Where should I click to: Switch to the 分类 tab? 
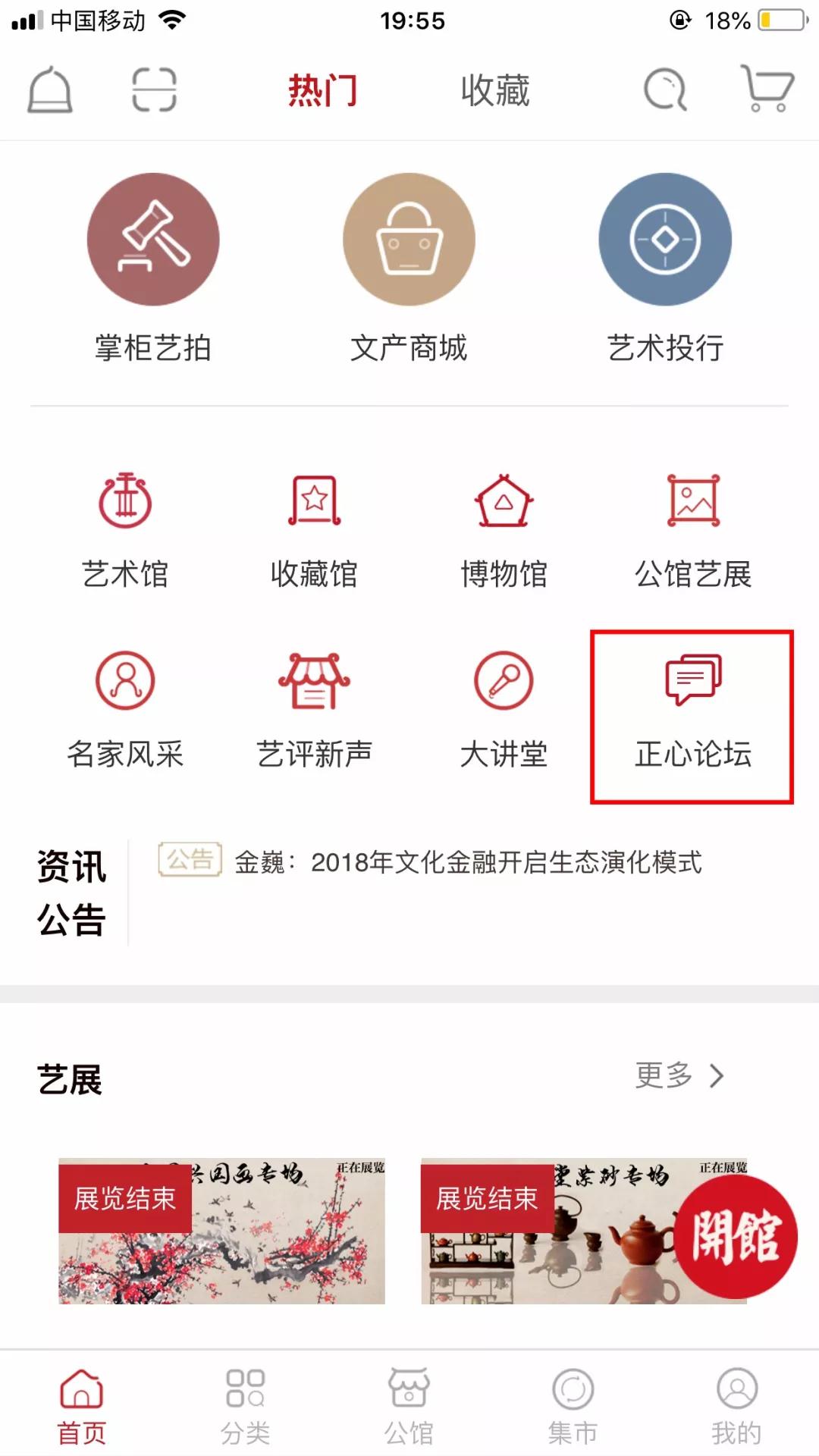point(246,1407)
